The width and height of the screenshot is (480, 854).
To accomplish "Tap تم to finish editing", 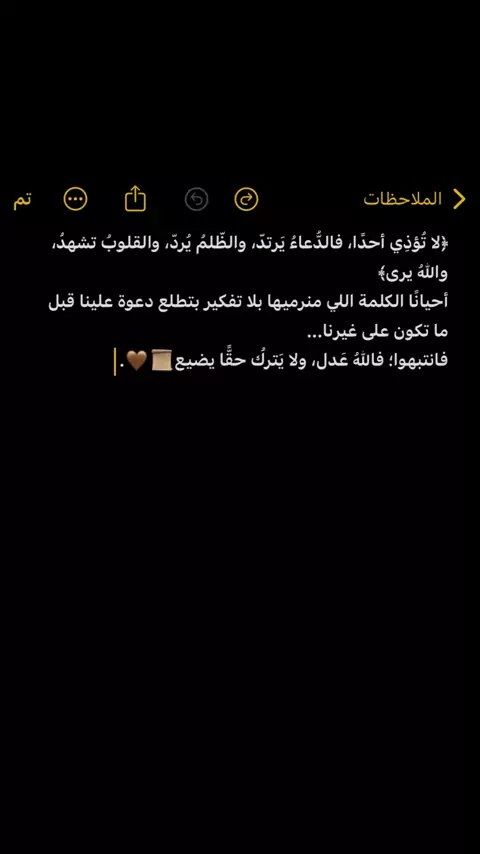I will (22, 200).
